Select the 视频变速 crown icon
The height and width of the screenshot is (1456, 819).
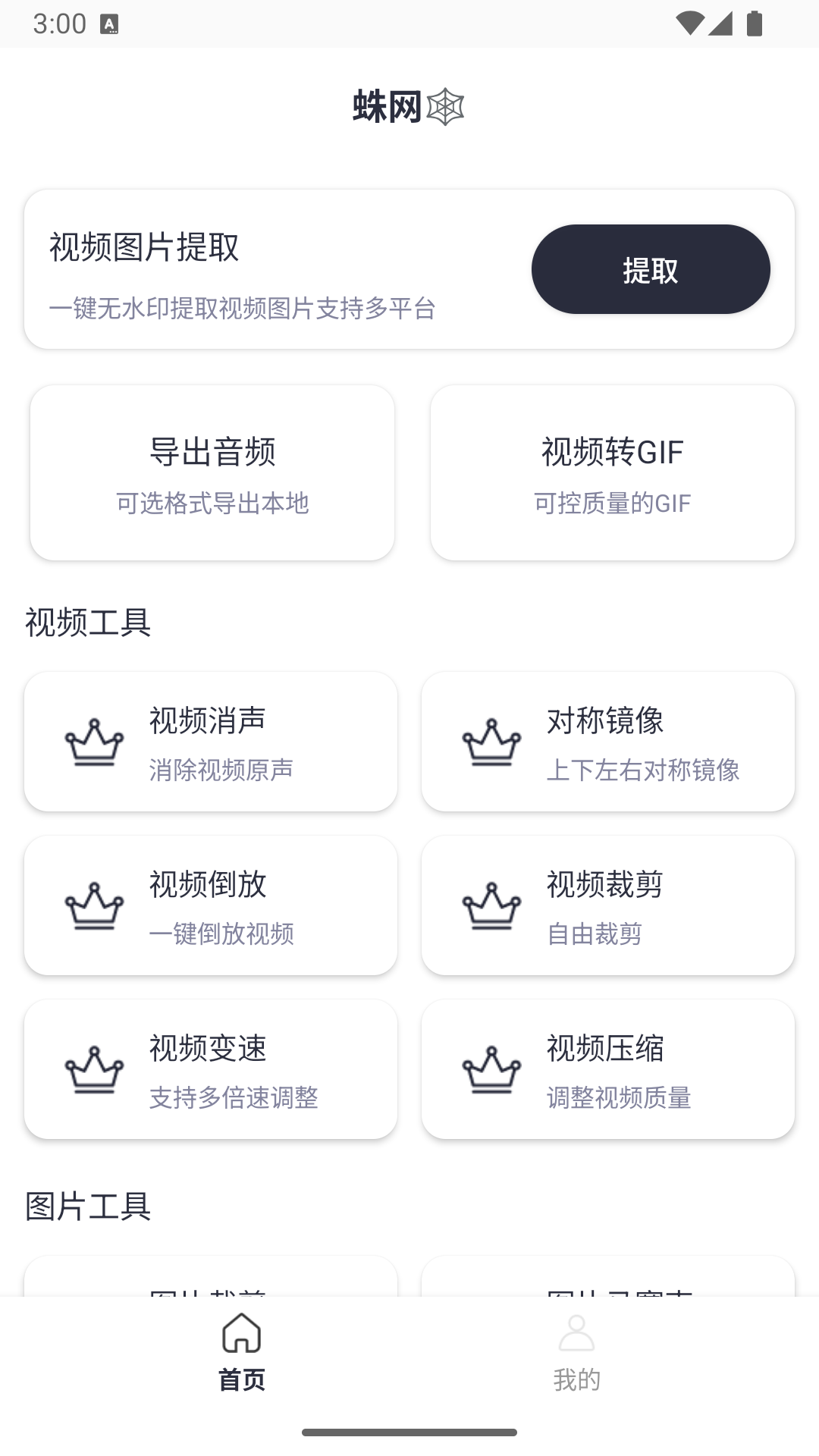click(x=94, y=1070)
